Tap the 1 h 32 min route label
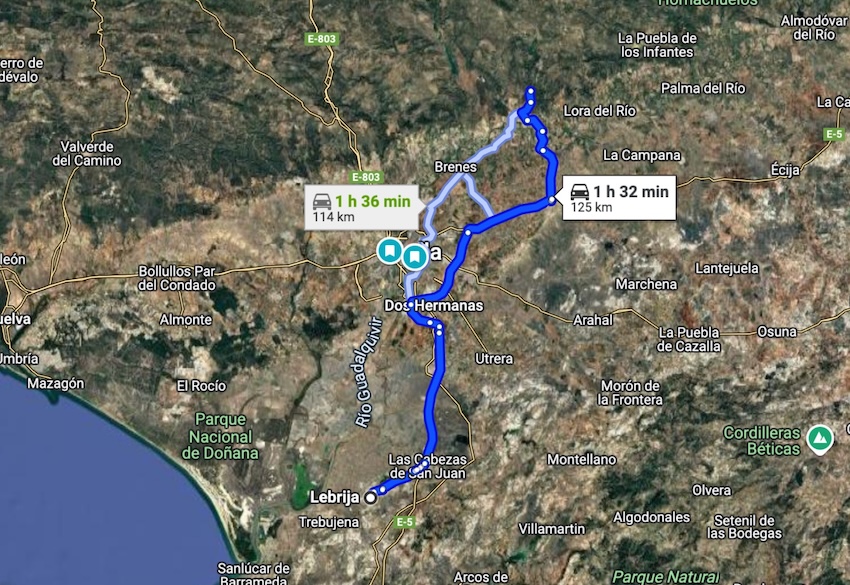 620,197
